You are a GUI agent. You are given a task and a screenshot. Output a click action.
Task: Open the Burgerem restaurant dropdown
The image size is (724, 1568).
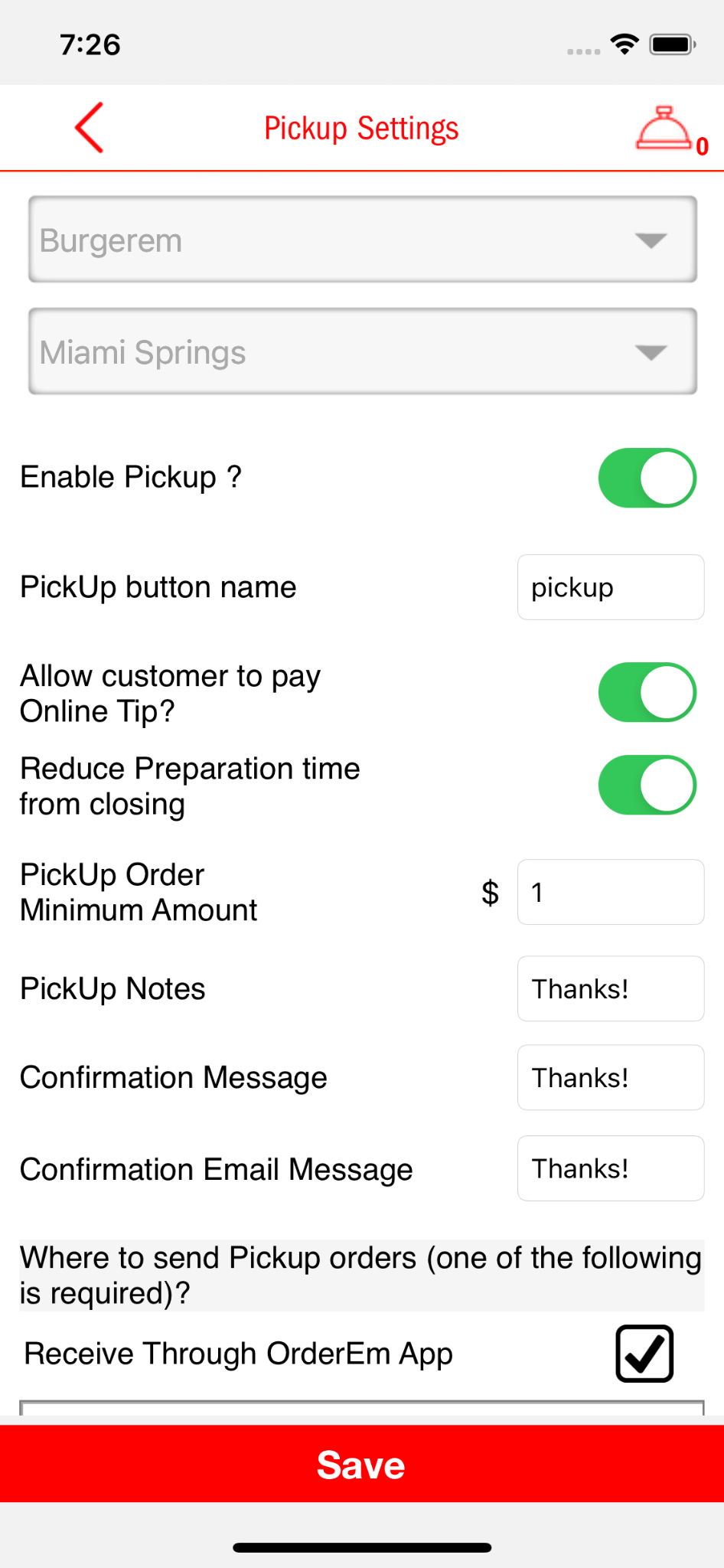pyautogui.click(x=362, y=240)
